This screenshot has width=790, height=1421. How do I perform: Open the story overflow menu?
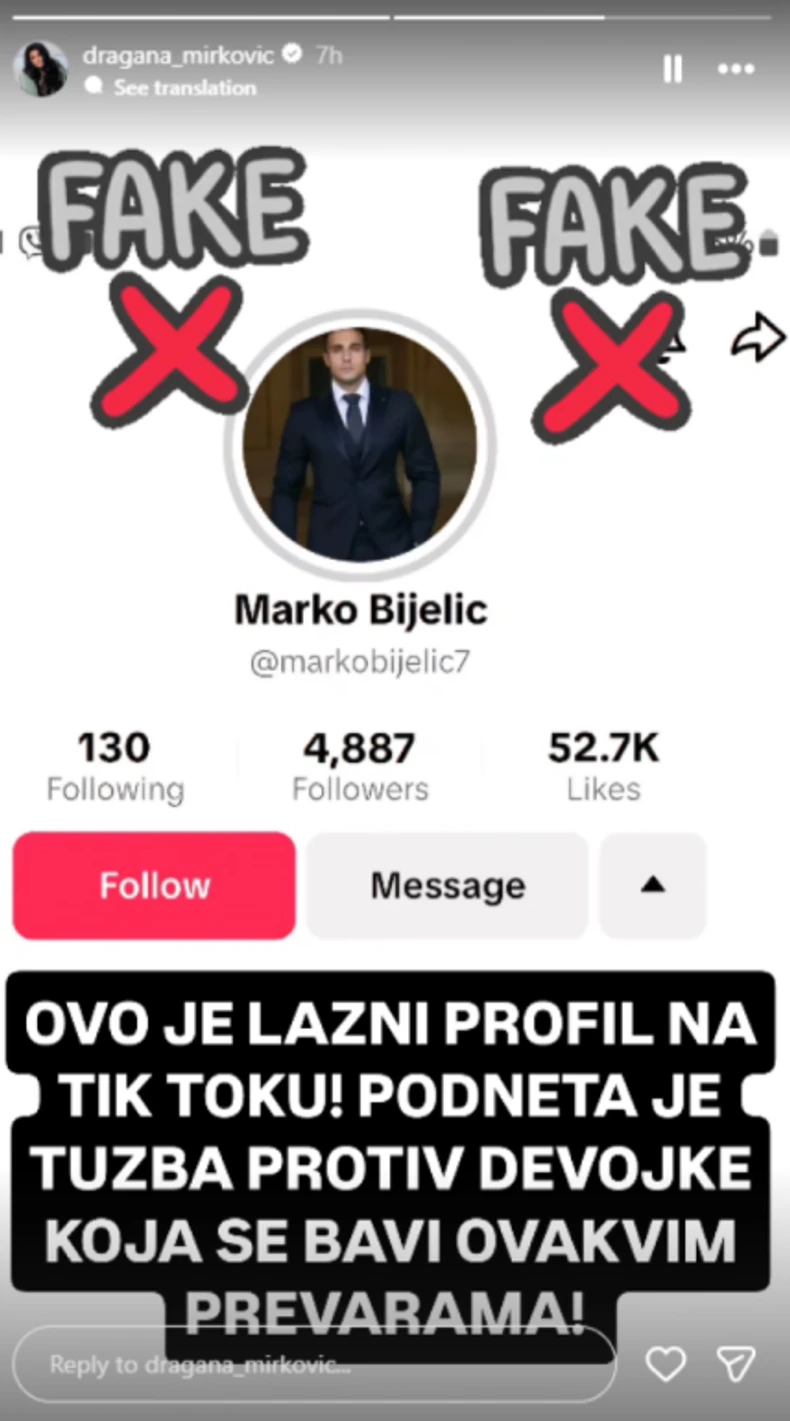coord(736,69)
